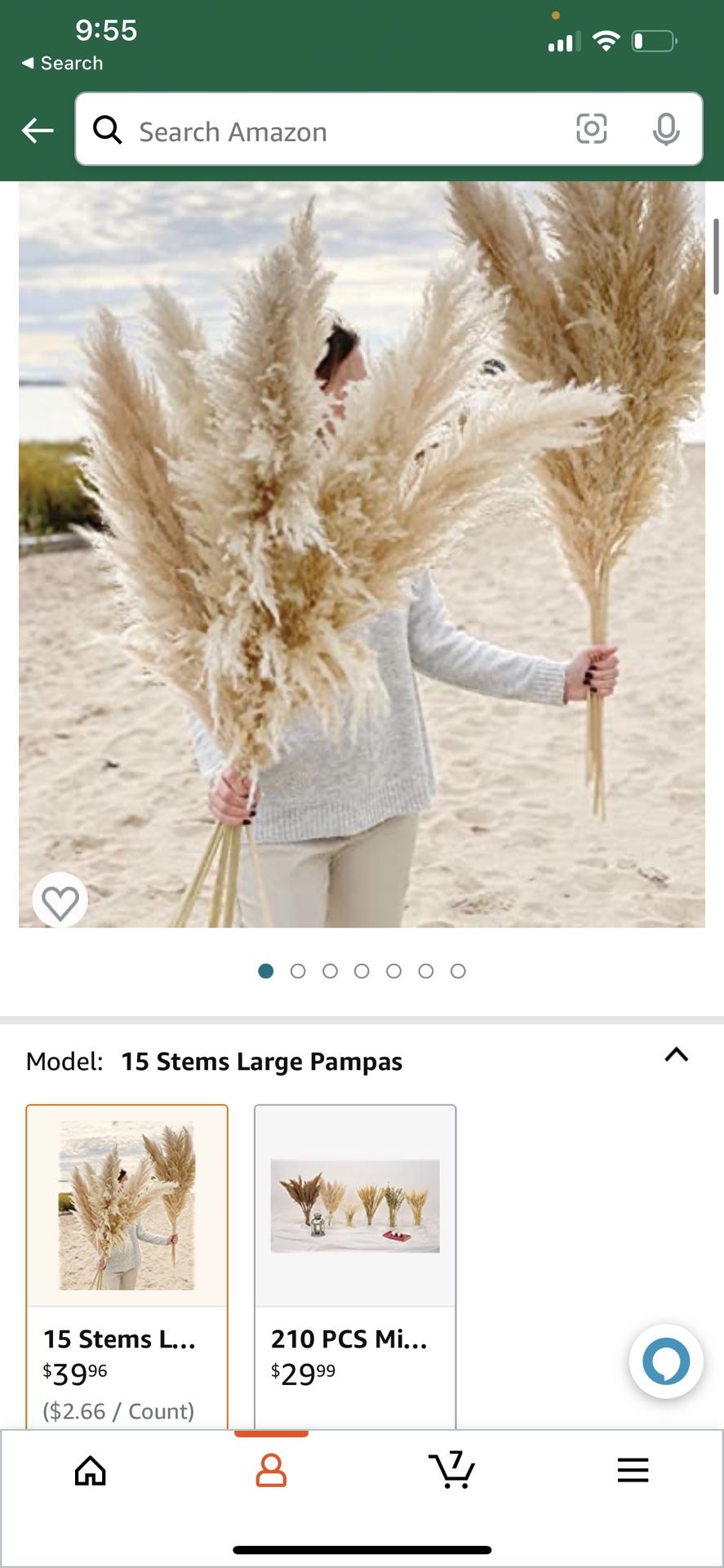Return to Search via status bar
The width and height of the screenshot is (724, 1568).
62,63
